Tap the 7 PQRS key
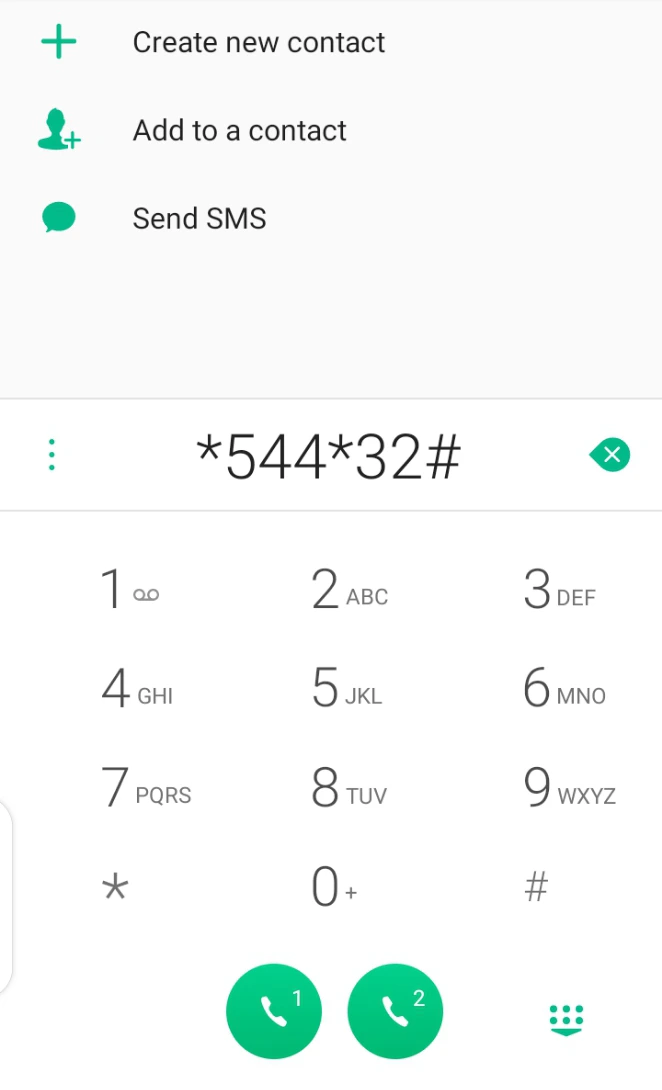This screenshot has height=1090, width=662. [145, 788]
